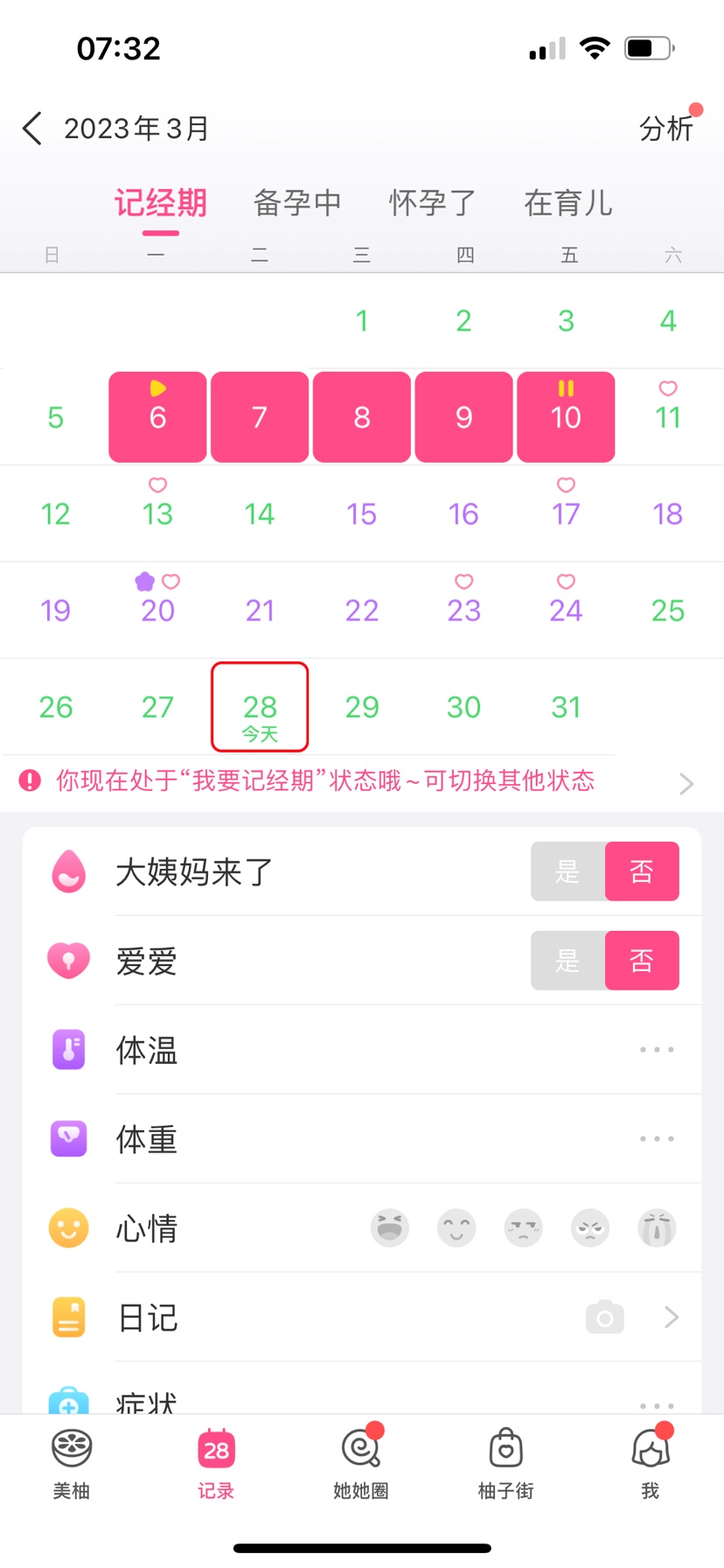Mark 是 for 爱爱

(x=568, y=961)
